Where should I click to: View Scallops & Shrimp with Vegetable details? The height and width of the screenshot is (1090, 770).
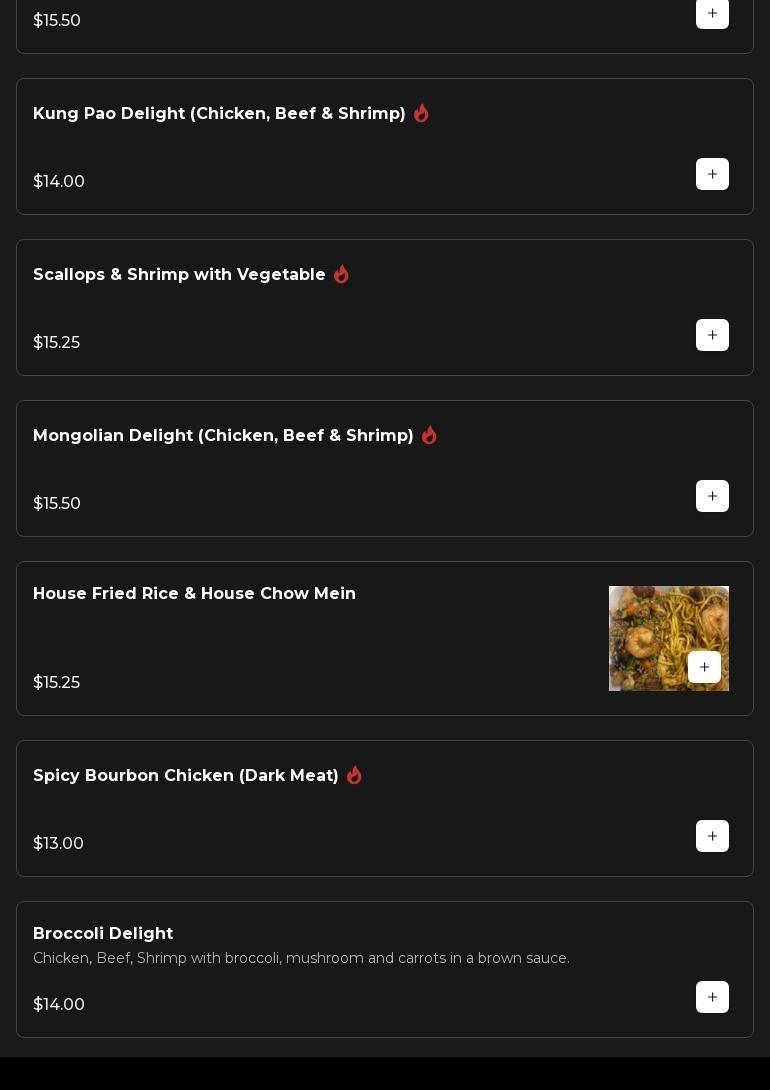coord(179,275)
